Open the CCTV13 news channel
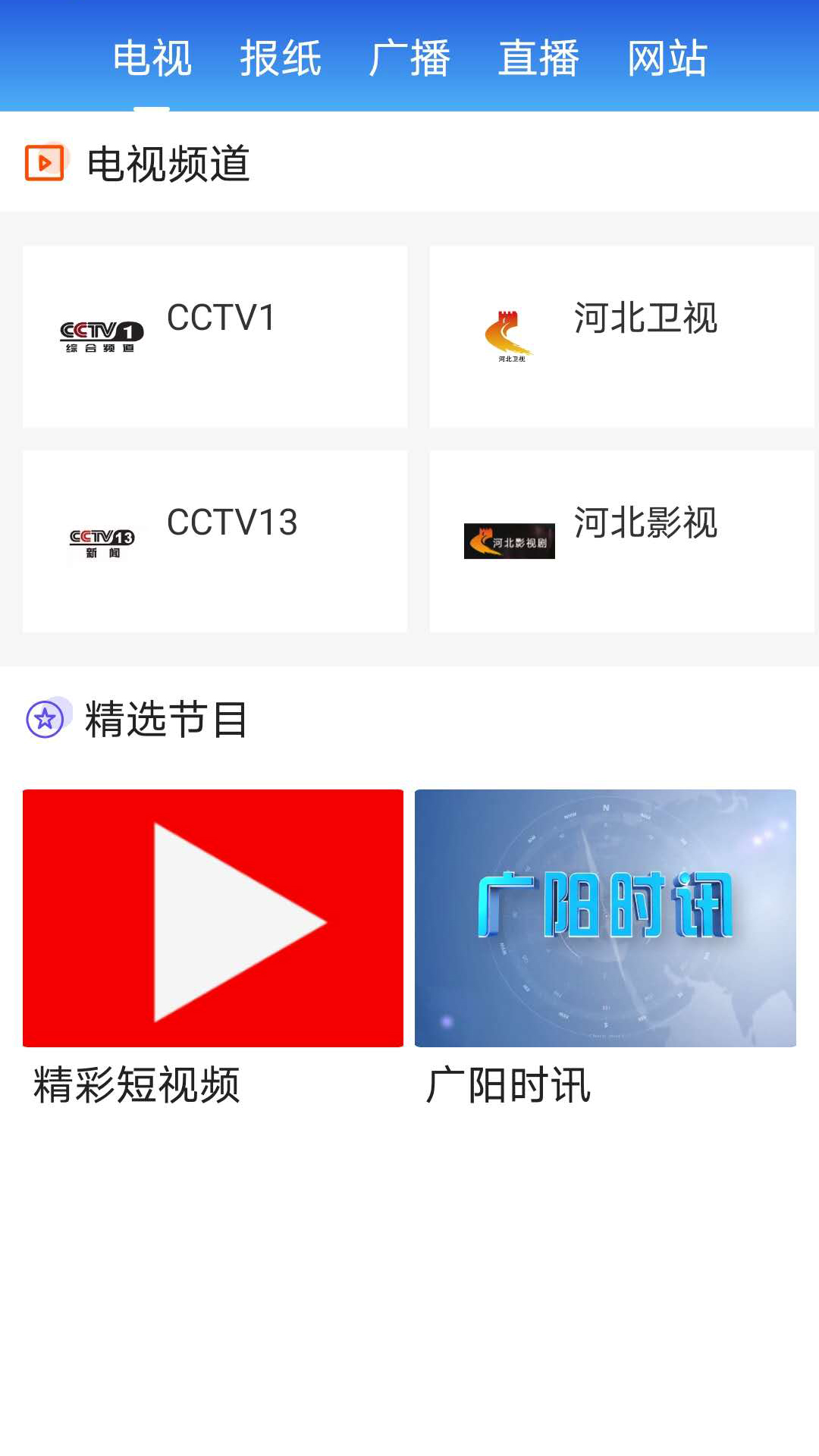Screen dimensions: 819x1456 (x=215, y=541)
